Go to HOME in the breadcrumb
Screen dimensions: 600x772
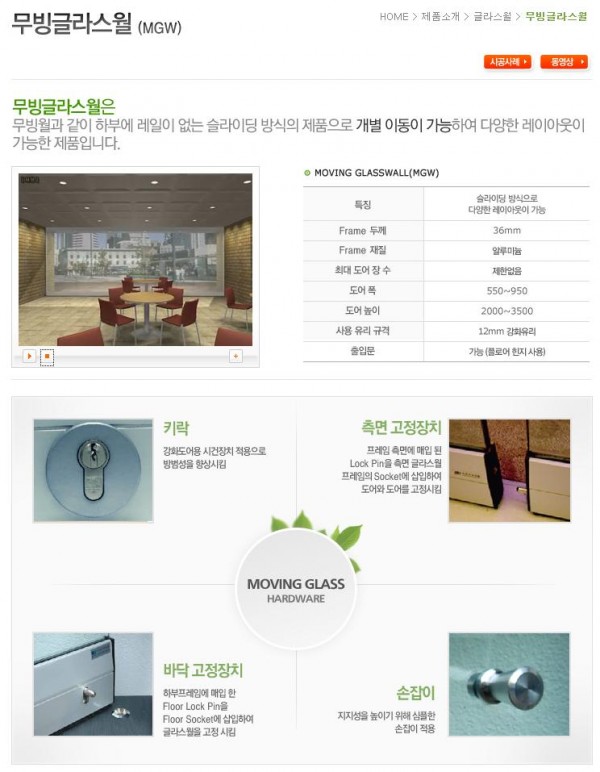(394, 17)
